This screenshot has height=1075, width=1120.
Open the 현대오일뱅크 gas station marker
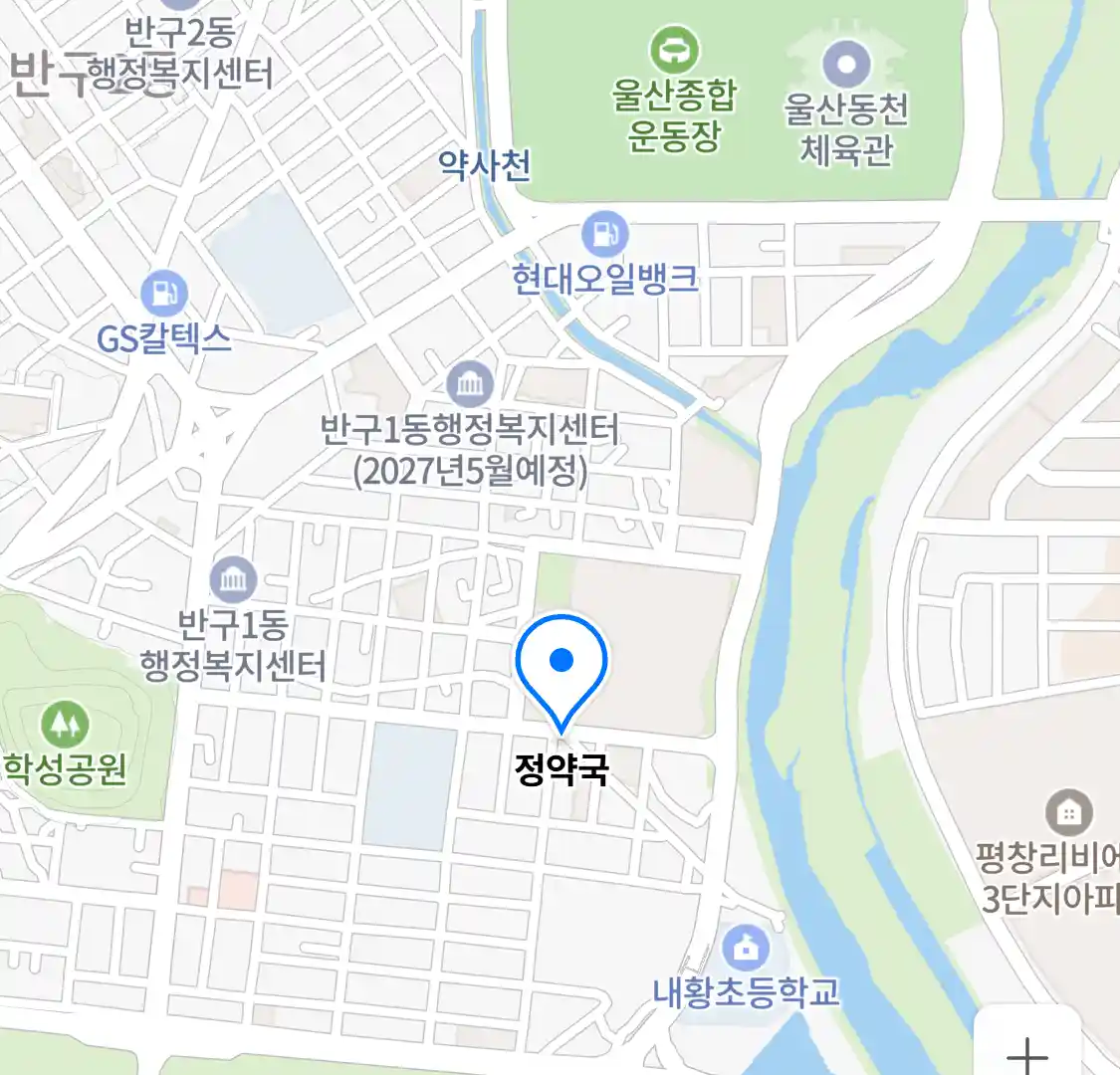604,235
